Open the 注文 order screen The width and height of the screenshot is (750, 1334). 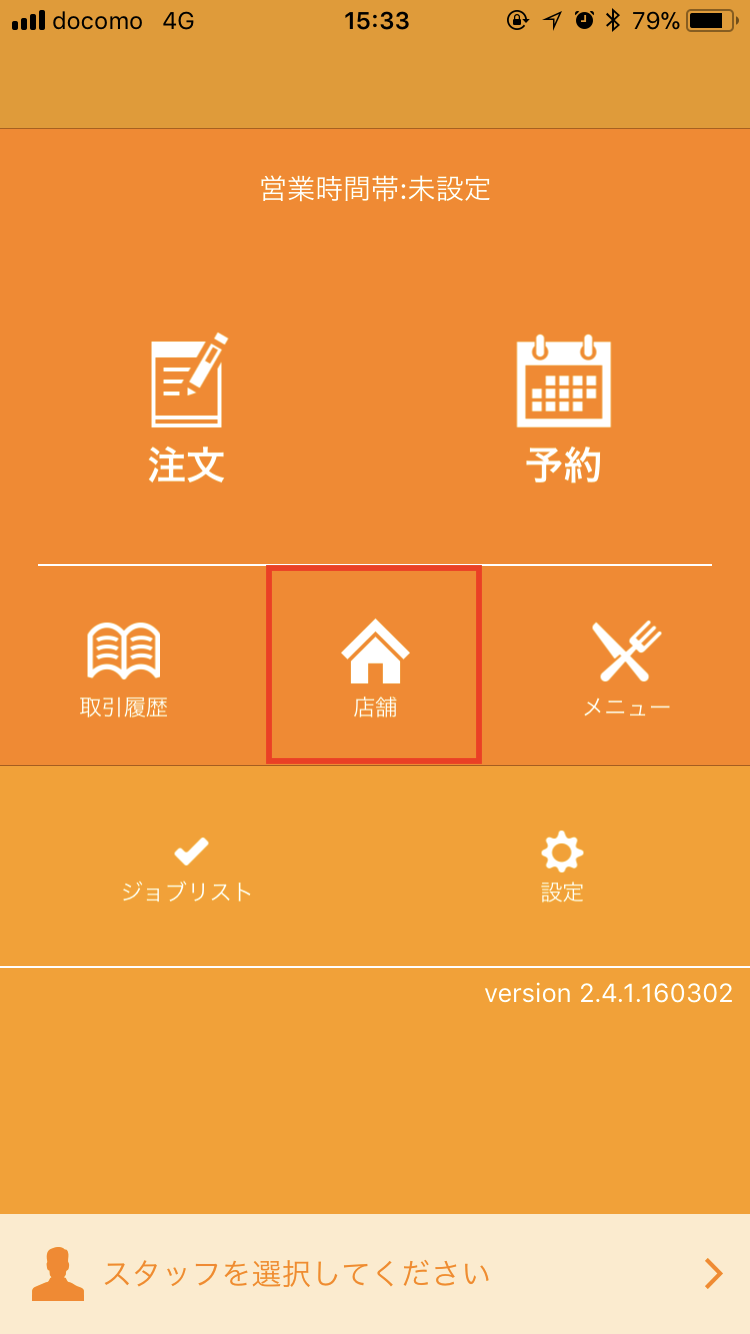click(x=187, y=408)
